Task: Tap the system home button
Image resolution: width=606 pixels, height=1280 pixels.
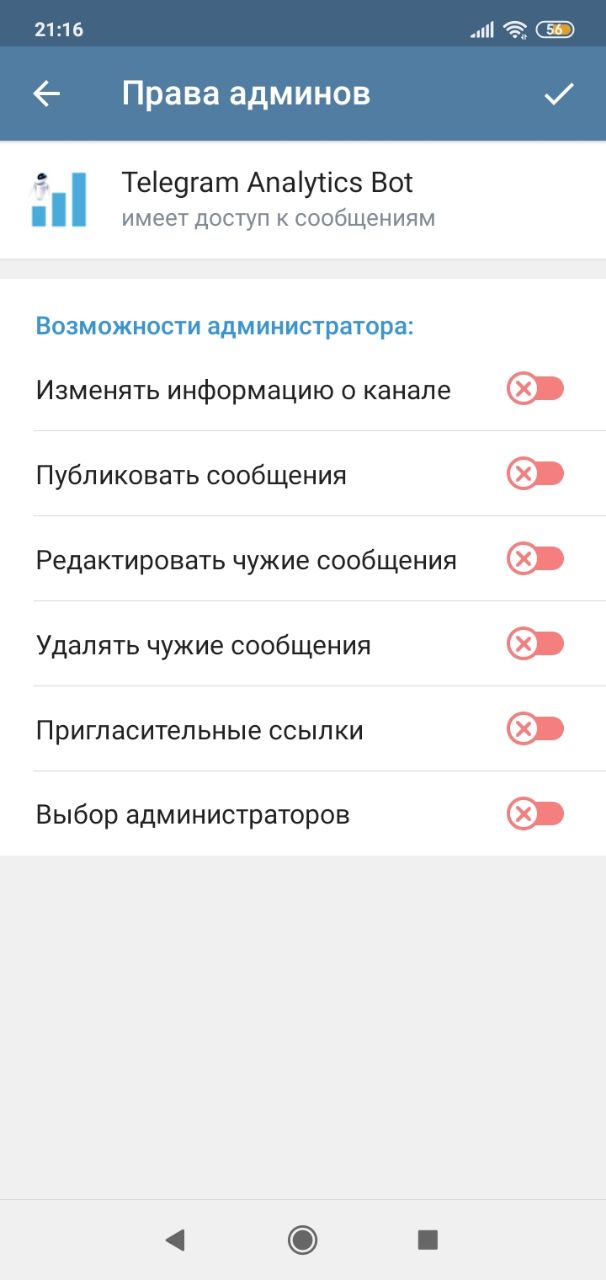Action: pyautogui.click(x=302, y=1240)
